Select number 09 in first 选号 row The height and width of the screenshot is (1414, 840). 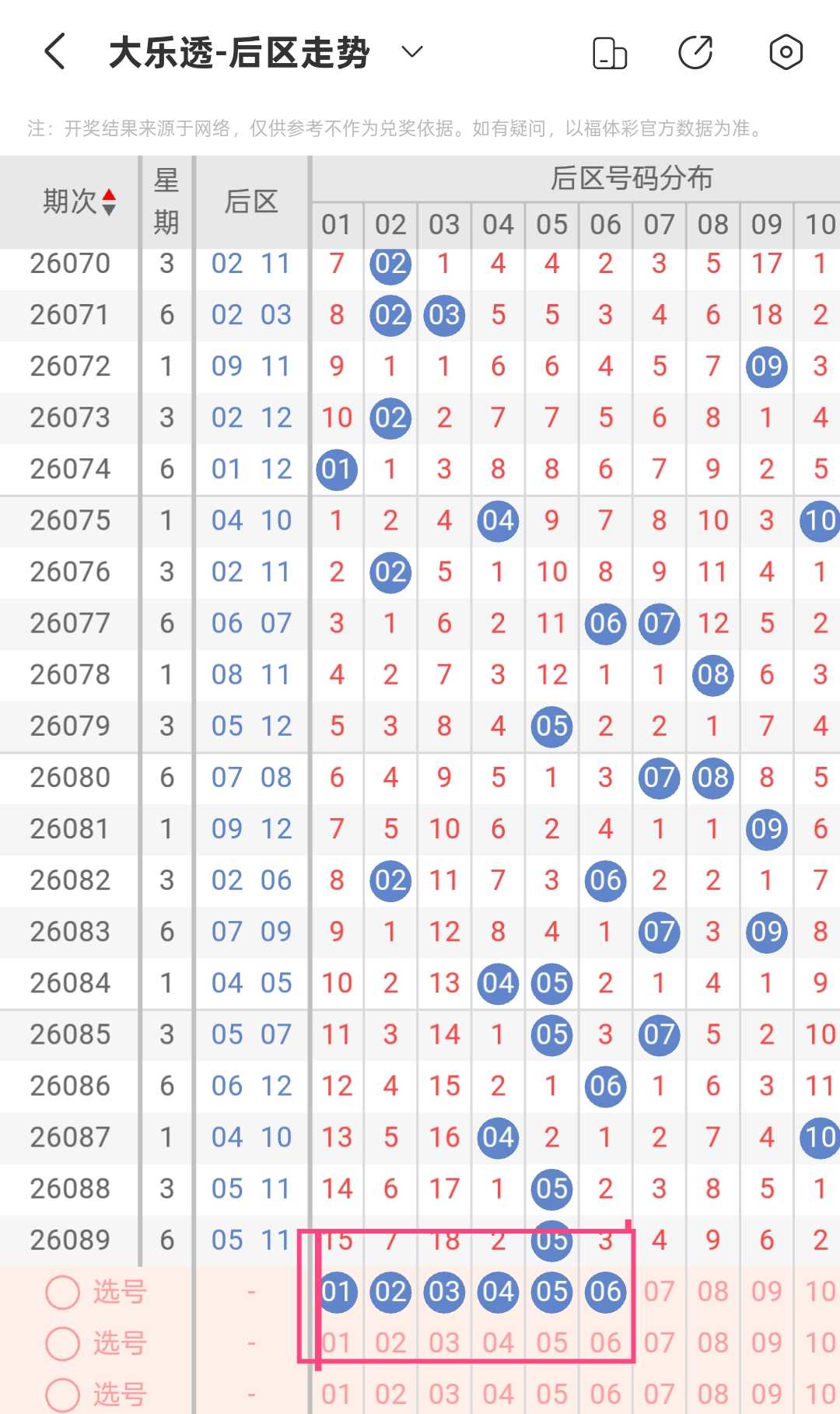click(766, 1292)
